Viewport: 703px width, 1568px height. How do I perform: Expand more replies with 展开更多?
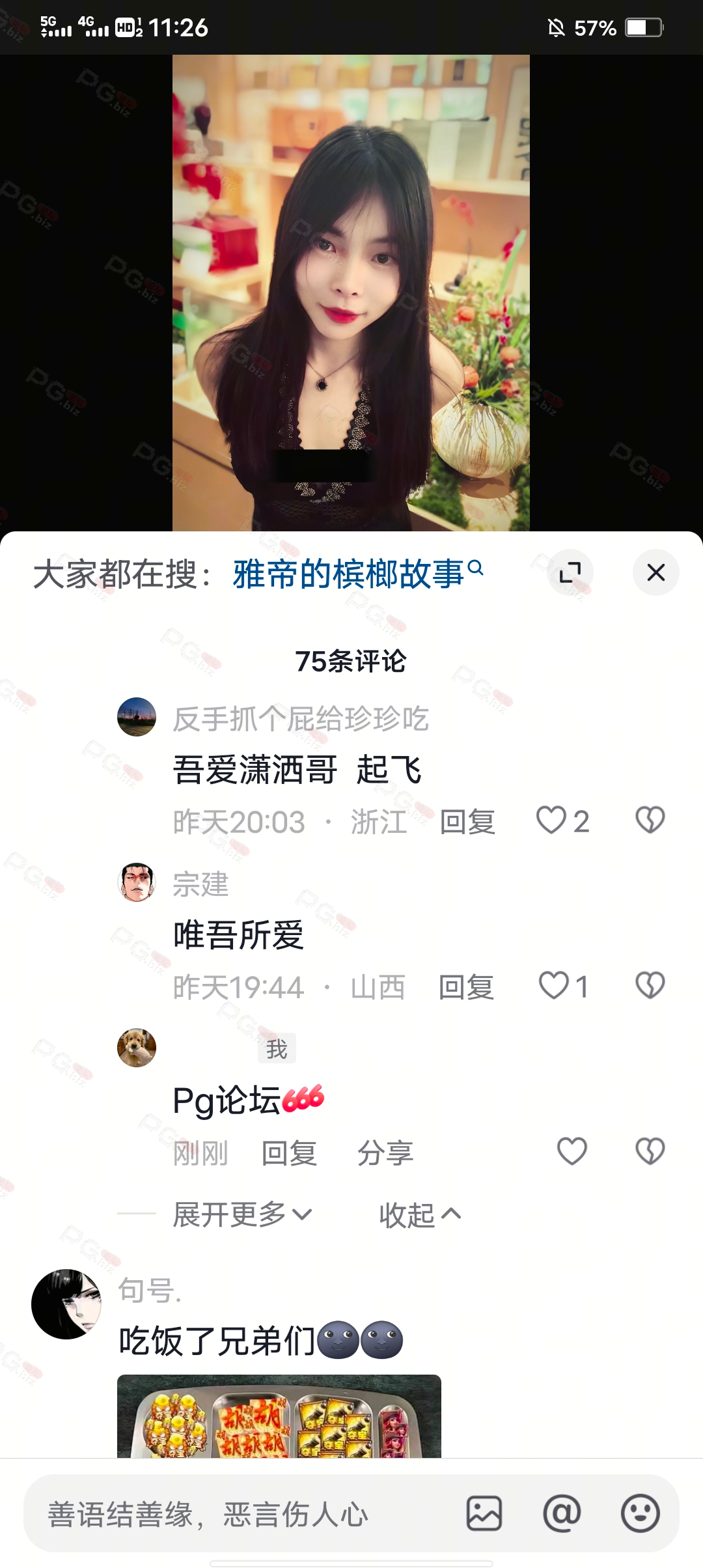(x=242, y=1214)
